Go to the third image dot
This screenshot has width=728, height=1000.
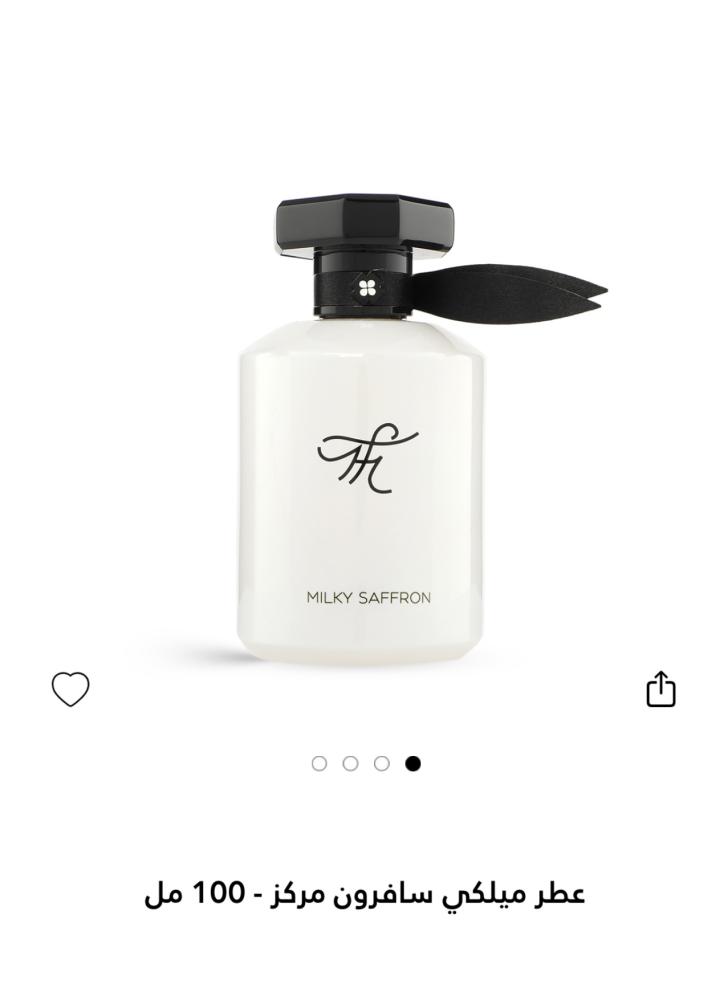coord(381,764)
